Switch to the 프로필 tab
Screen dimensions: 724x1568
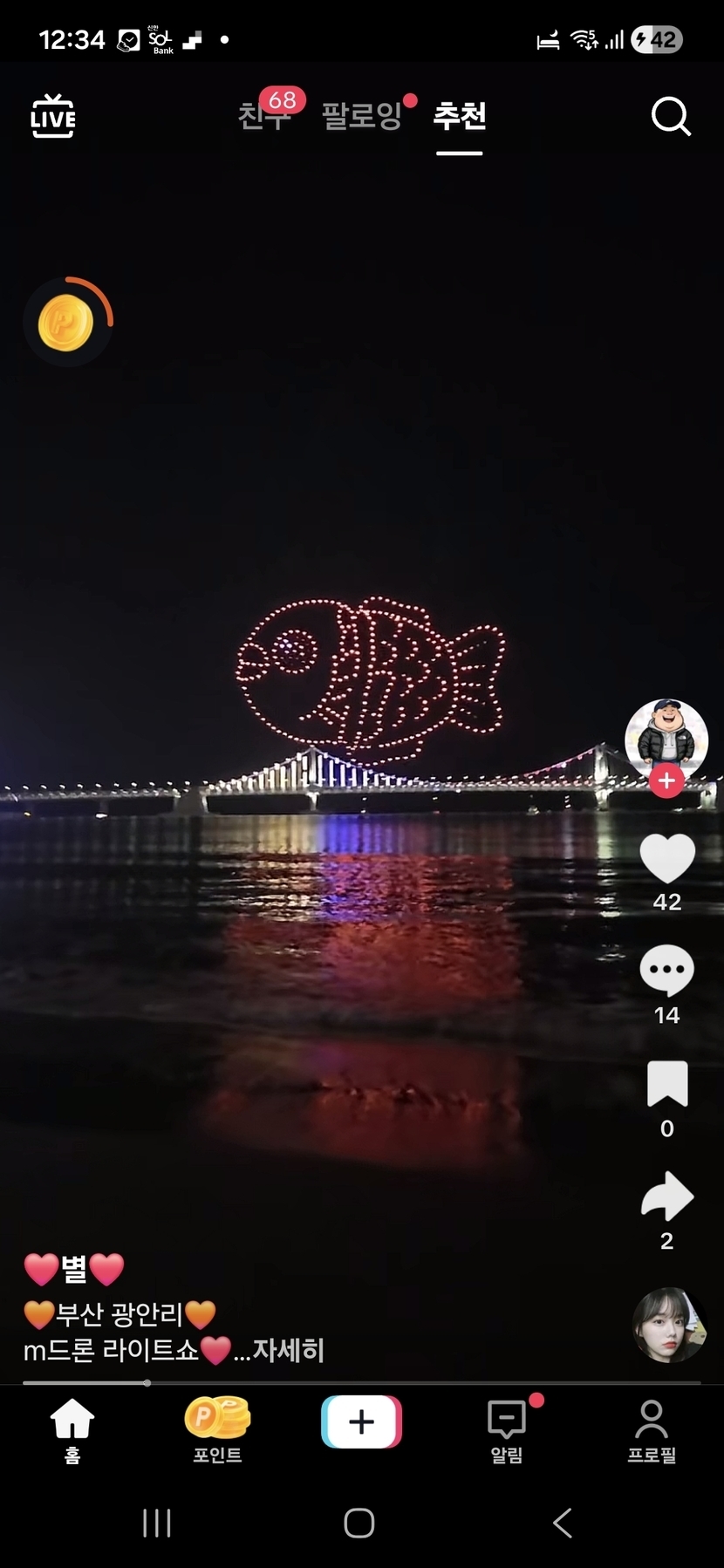point(652,1429)
